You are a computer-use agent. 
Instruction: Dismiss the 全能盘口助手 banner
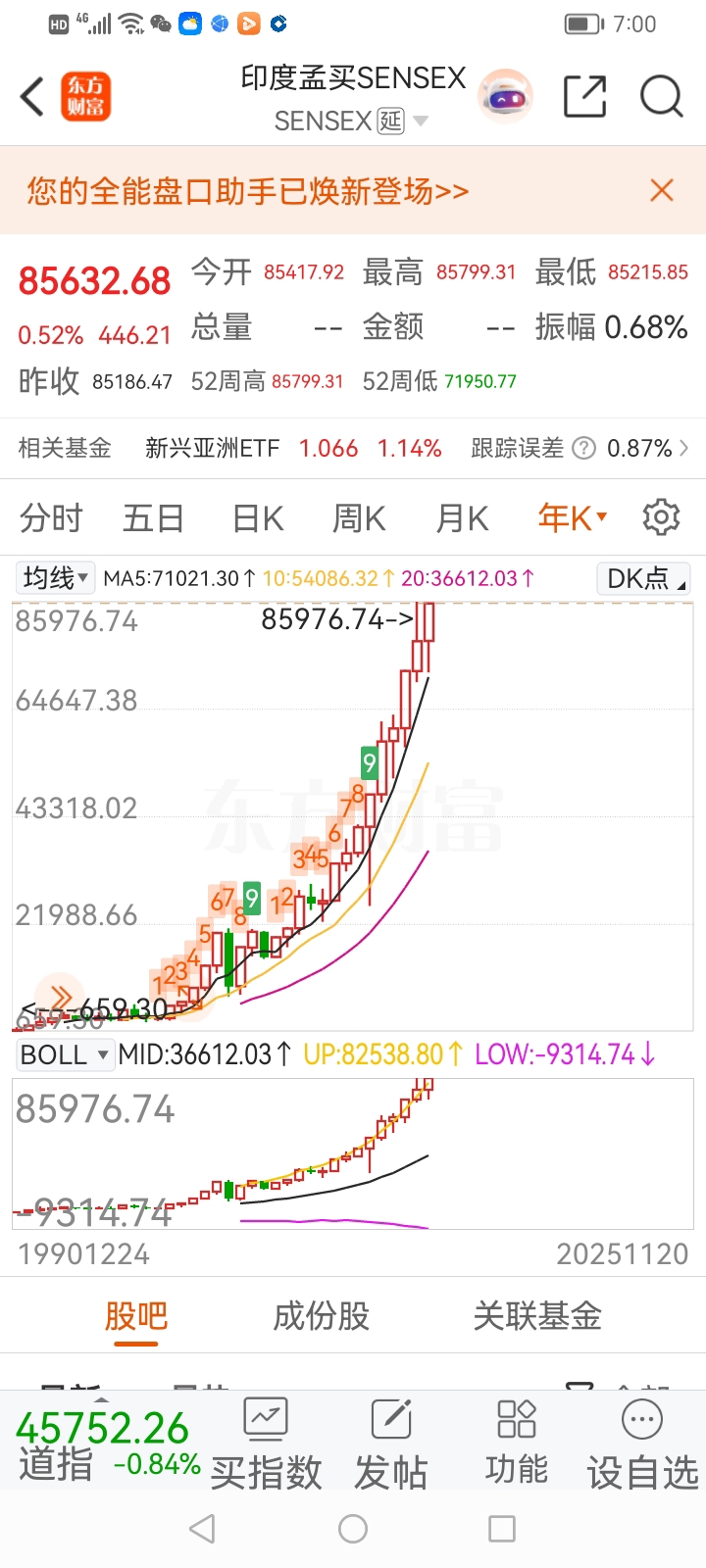coord(662,190)
